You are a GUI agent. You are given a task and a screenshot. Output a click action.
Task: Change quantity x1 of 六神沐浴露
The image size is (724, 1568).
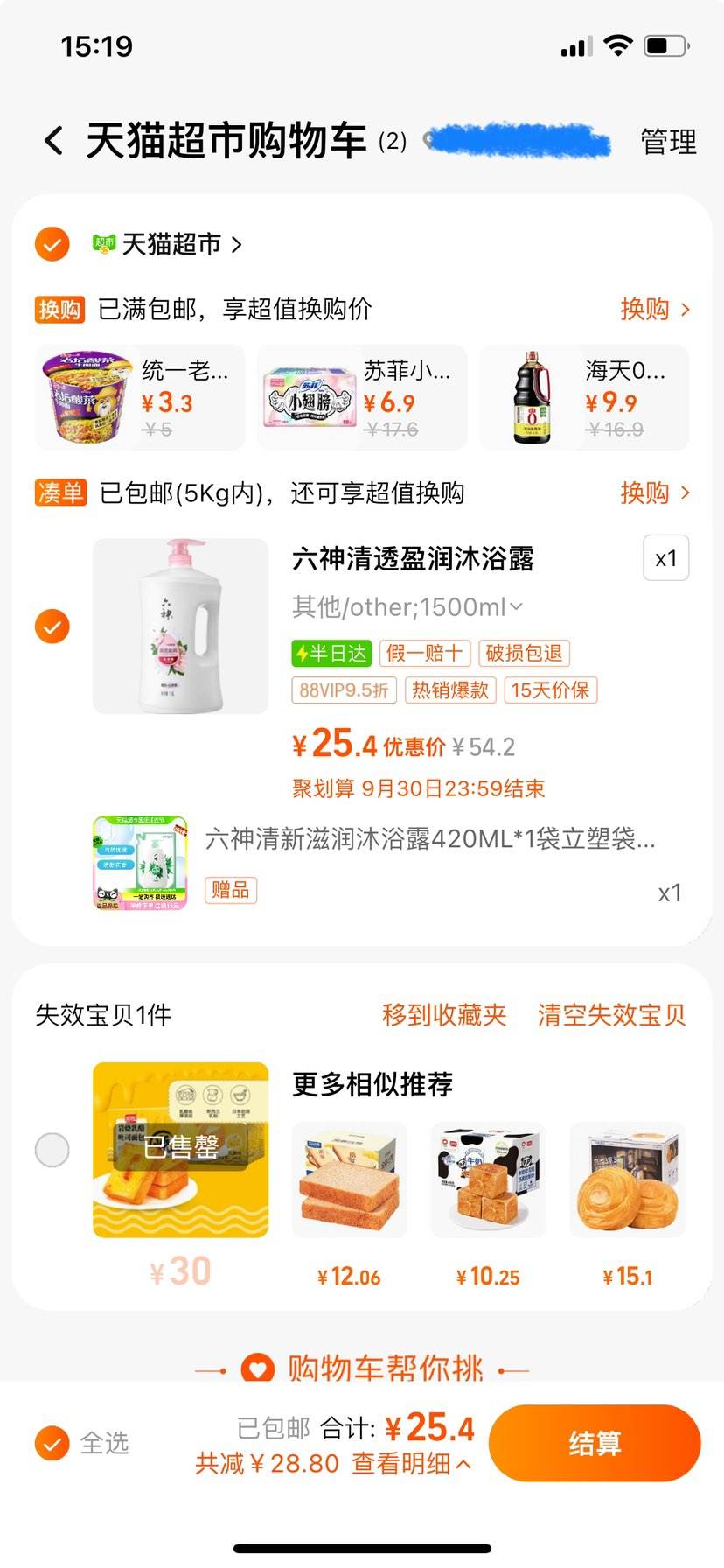coord(665,558)
